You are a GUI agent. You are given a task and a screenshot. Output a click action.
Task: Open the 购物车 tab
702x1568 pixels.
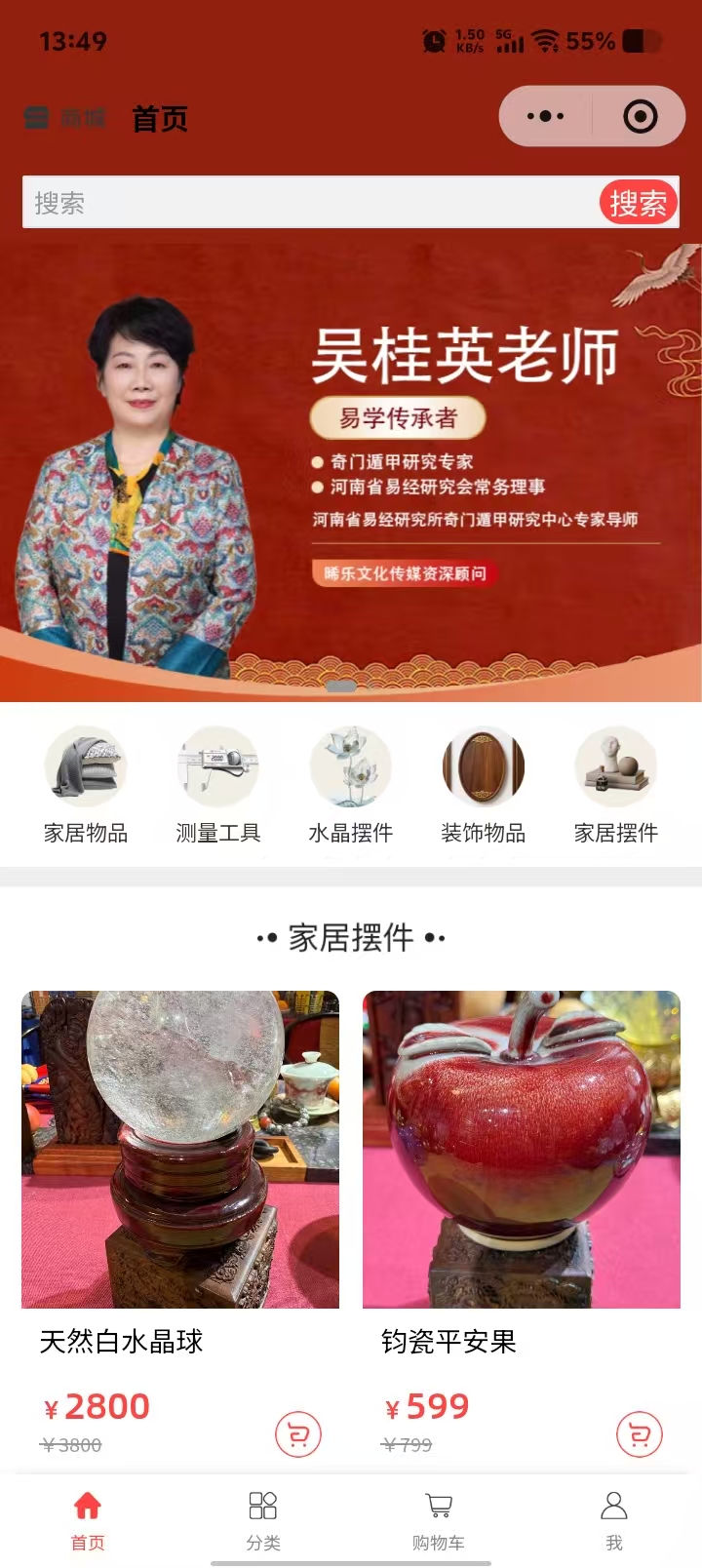coord(439,1519)
